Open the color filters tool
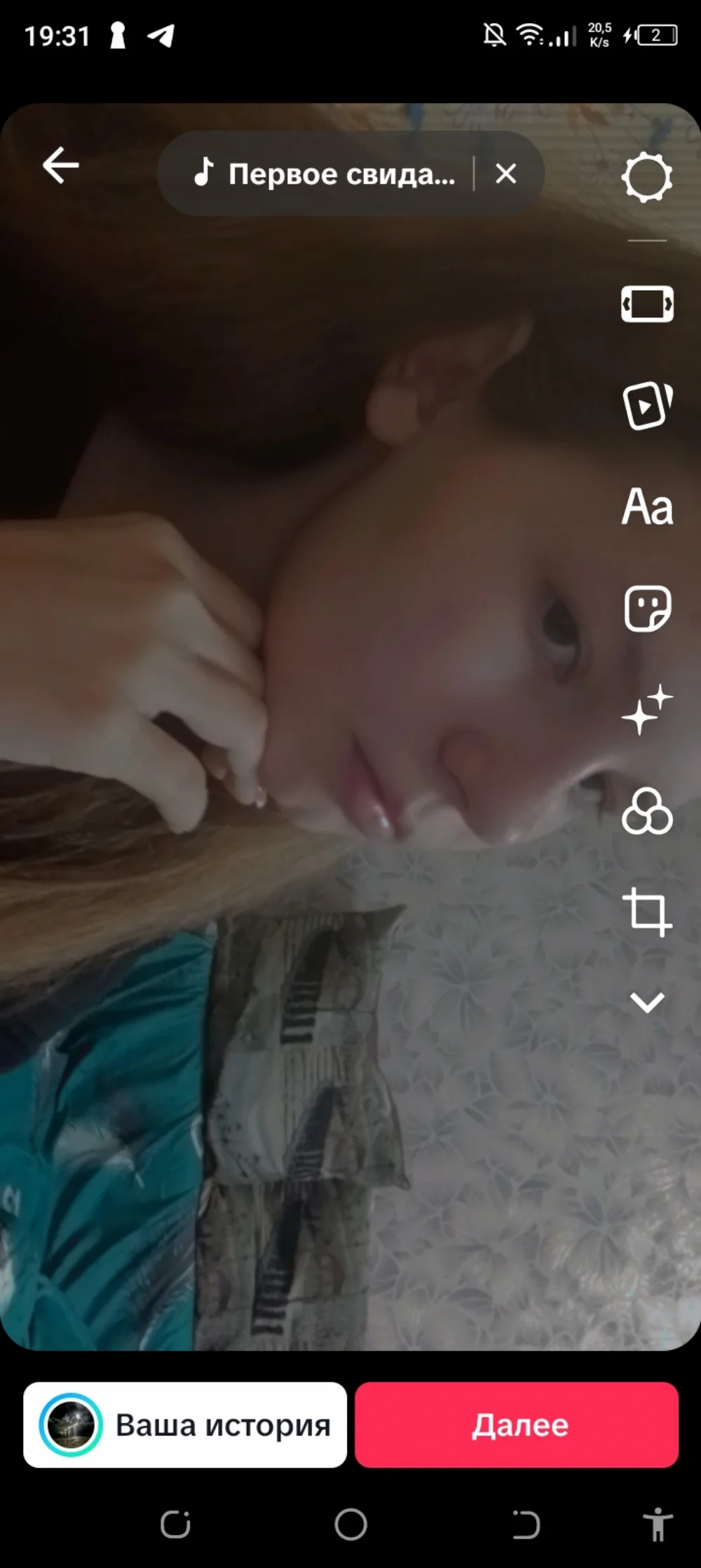The image size is (701, 1568). click(x=646, y=811)
